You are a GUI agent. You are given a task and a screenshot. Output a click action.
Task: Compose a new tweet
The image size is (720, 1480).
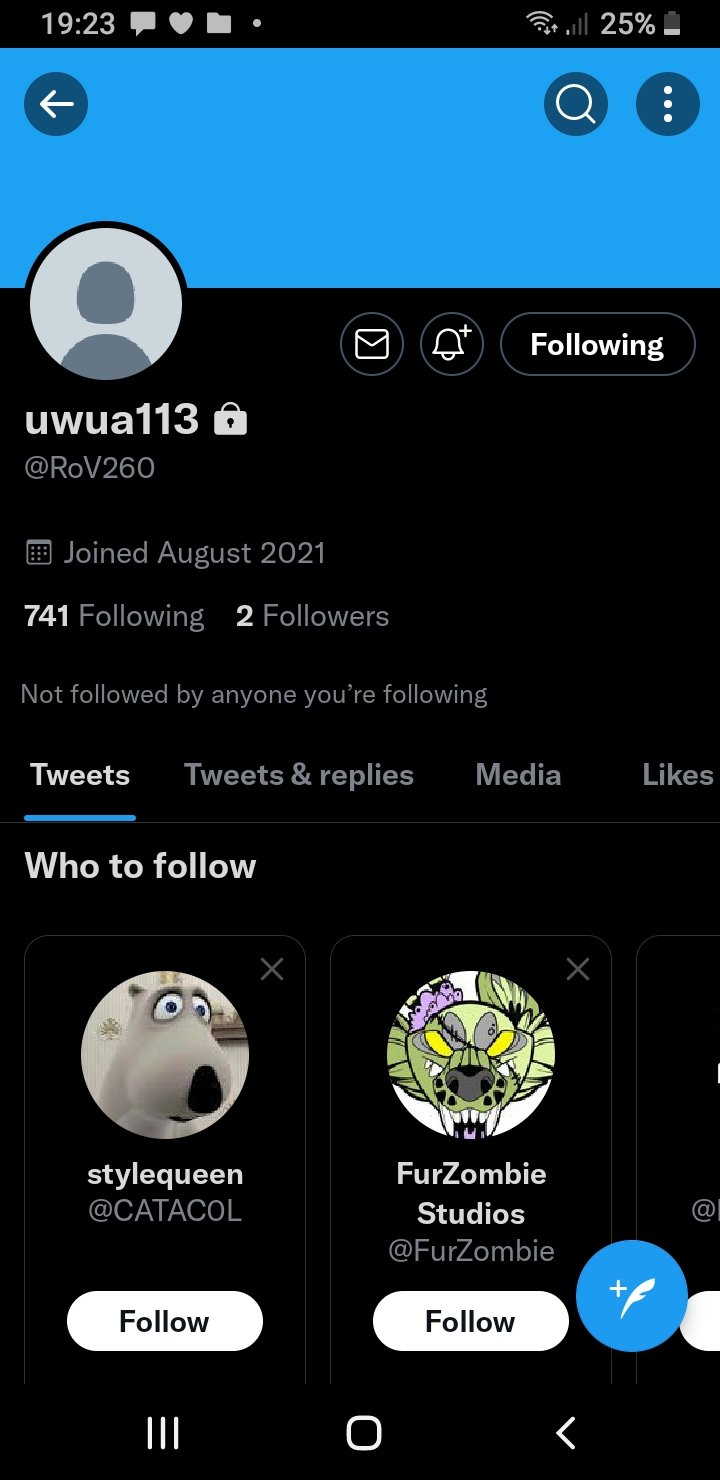(x=632, y=1295)
